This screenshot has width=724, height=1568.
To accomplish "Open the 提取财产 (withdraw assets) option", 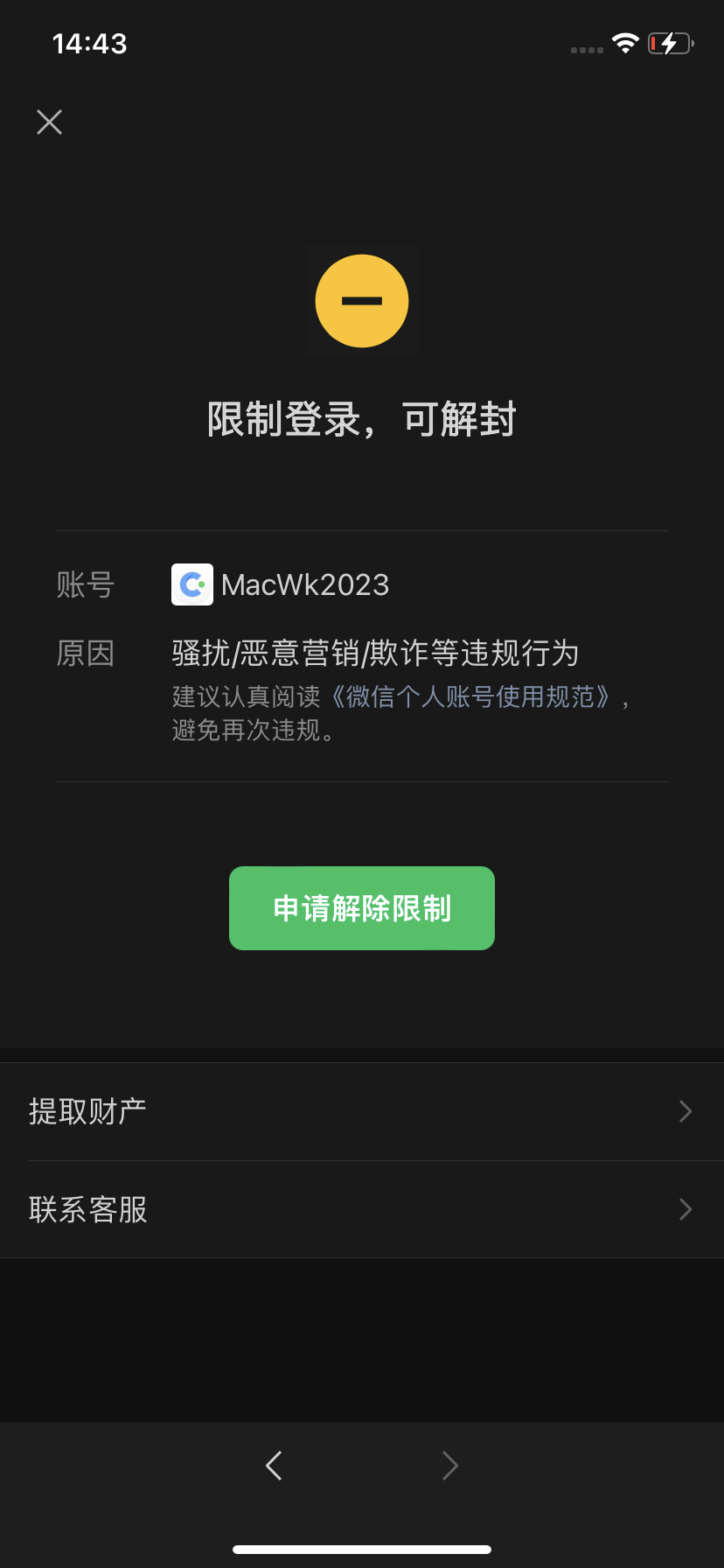I will point(87,1111).
